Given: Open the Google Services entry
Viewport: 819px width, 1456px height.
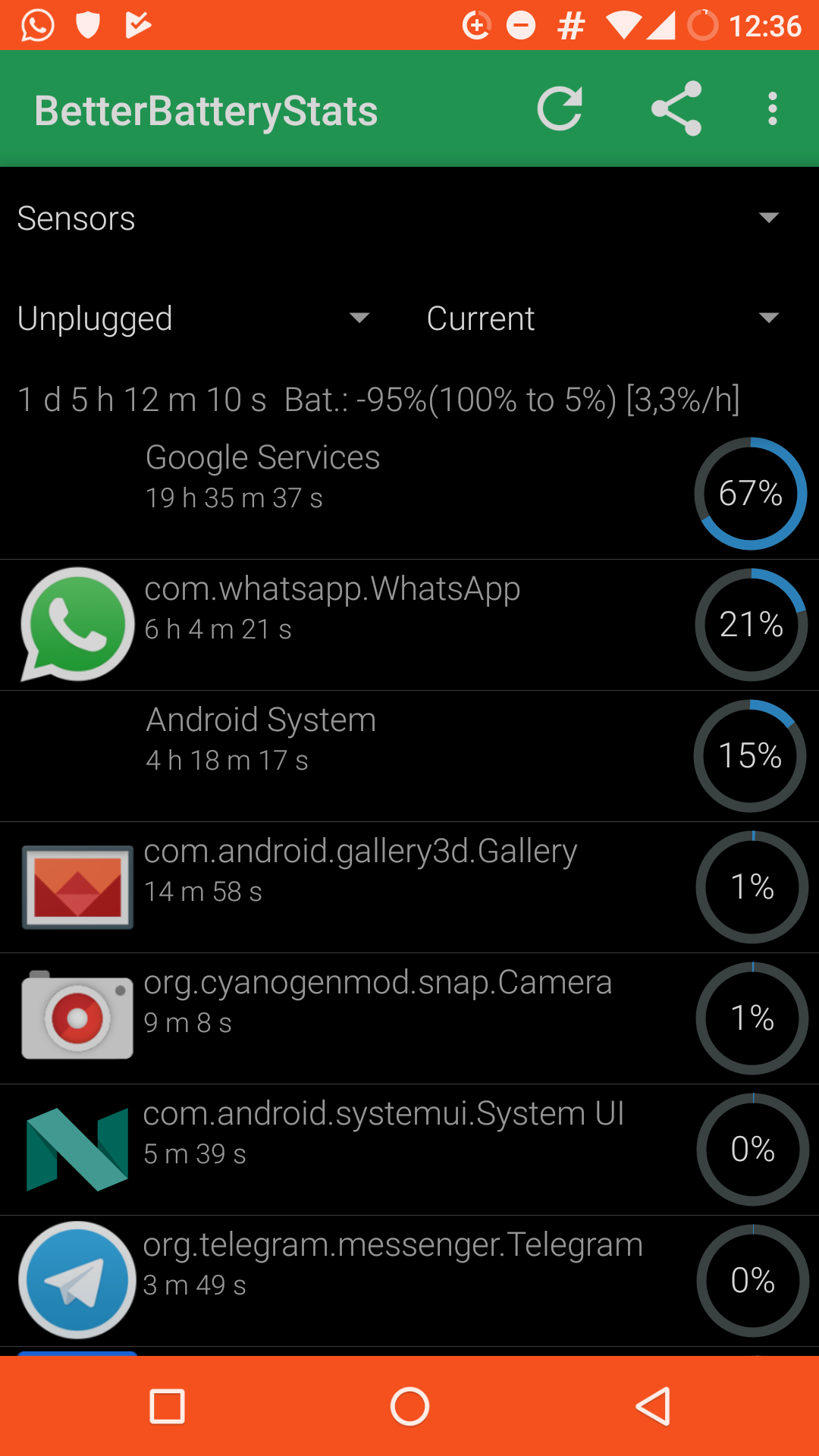Looking at the screenshot, I should (409, 494).
